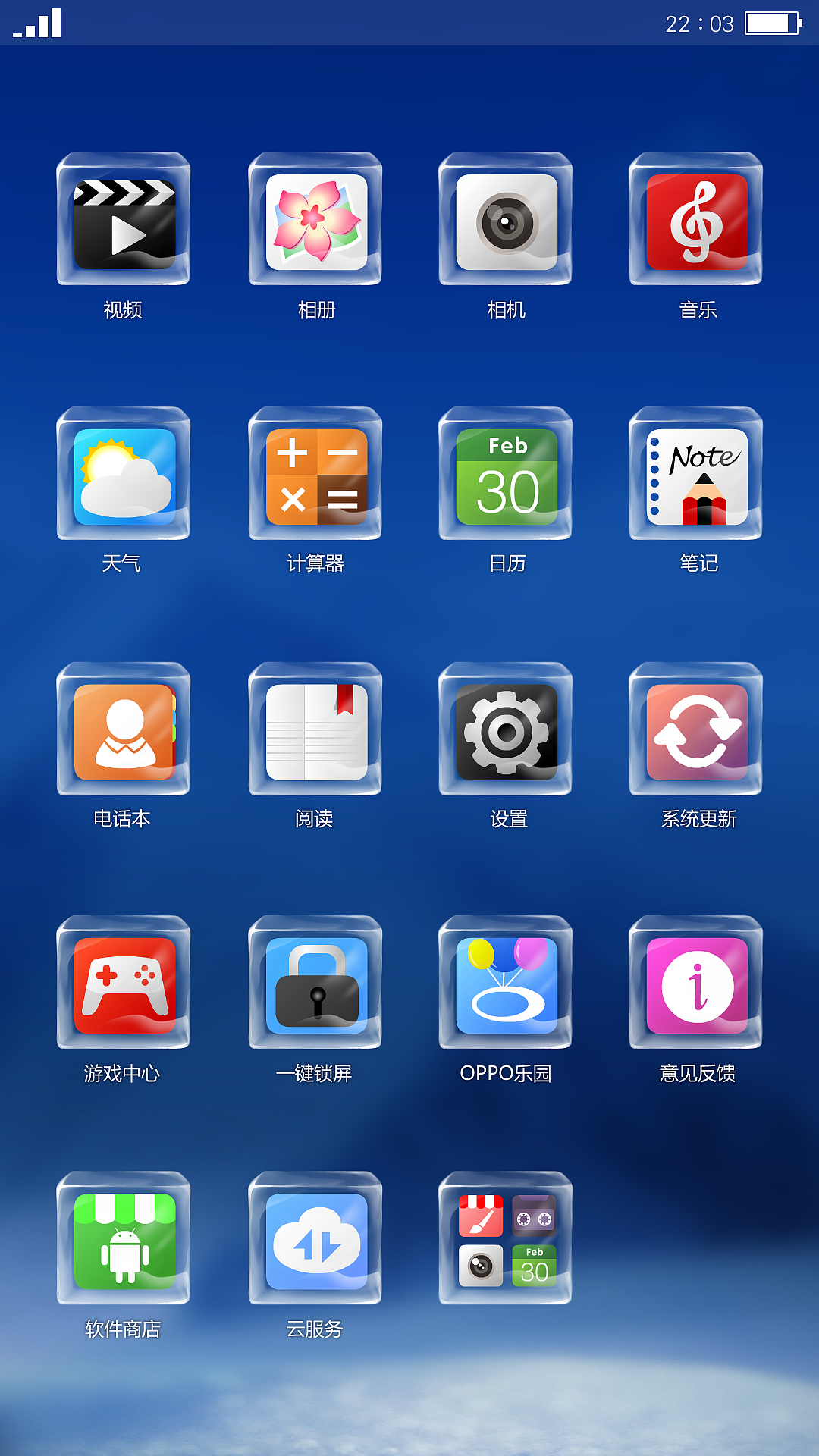The width and height of the screenshot is (819, 1456).
Task: Lock the screen with 一键锁屏
Action: pos(314,984)
